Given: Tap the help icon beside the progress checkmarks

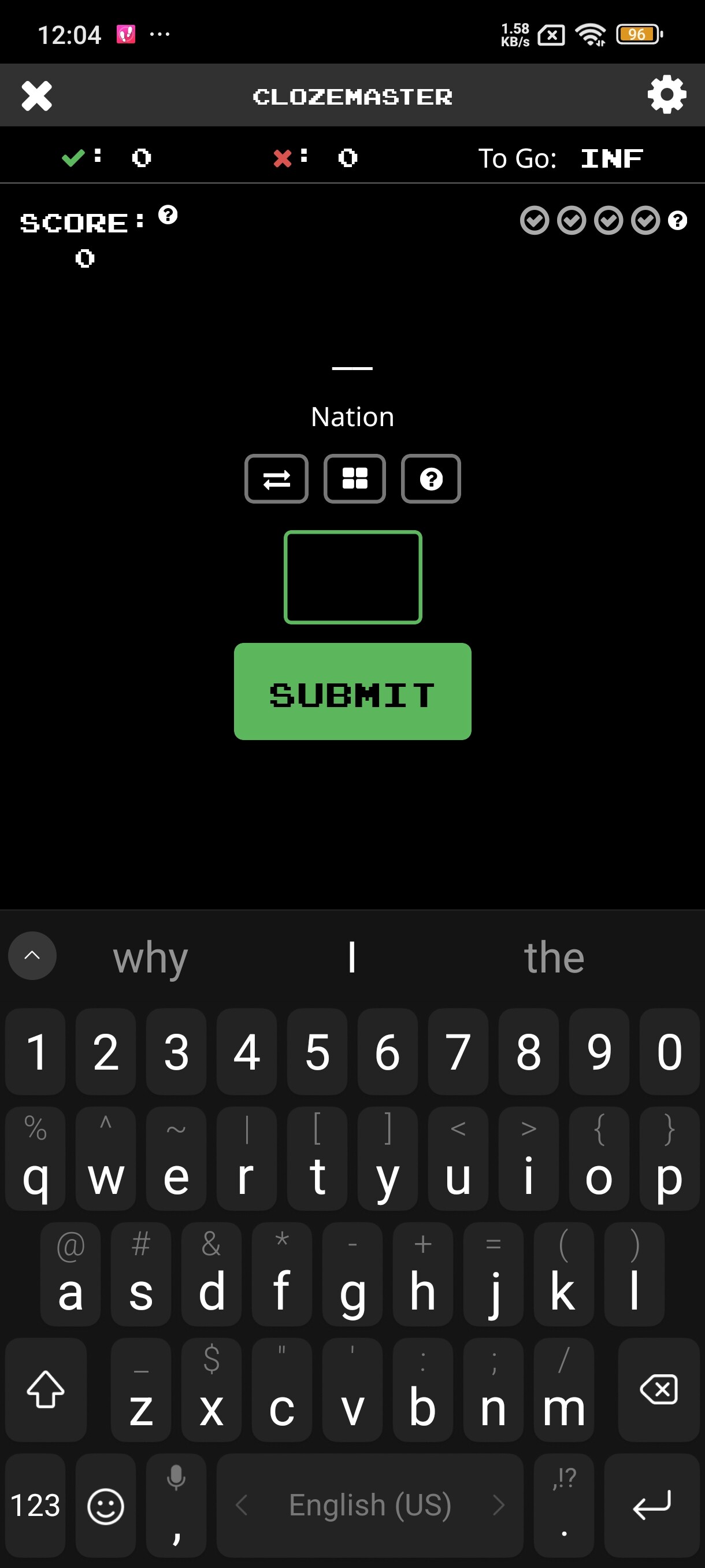Looking at the screenshot, I should [x=677, y=220].
